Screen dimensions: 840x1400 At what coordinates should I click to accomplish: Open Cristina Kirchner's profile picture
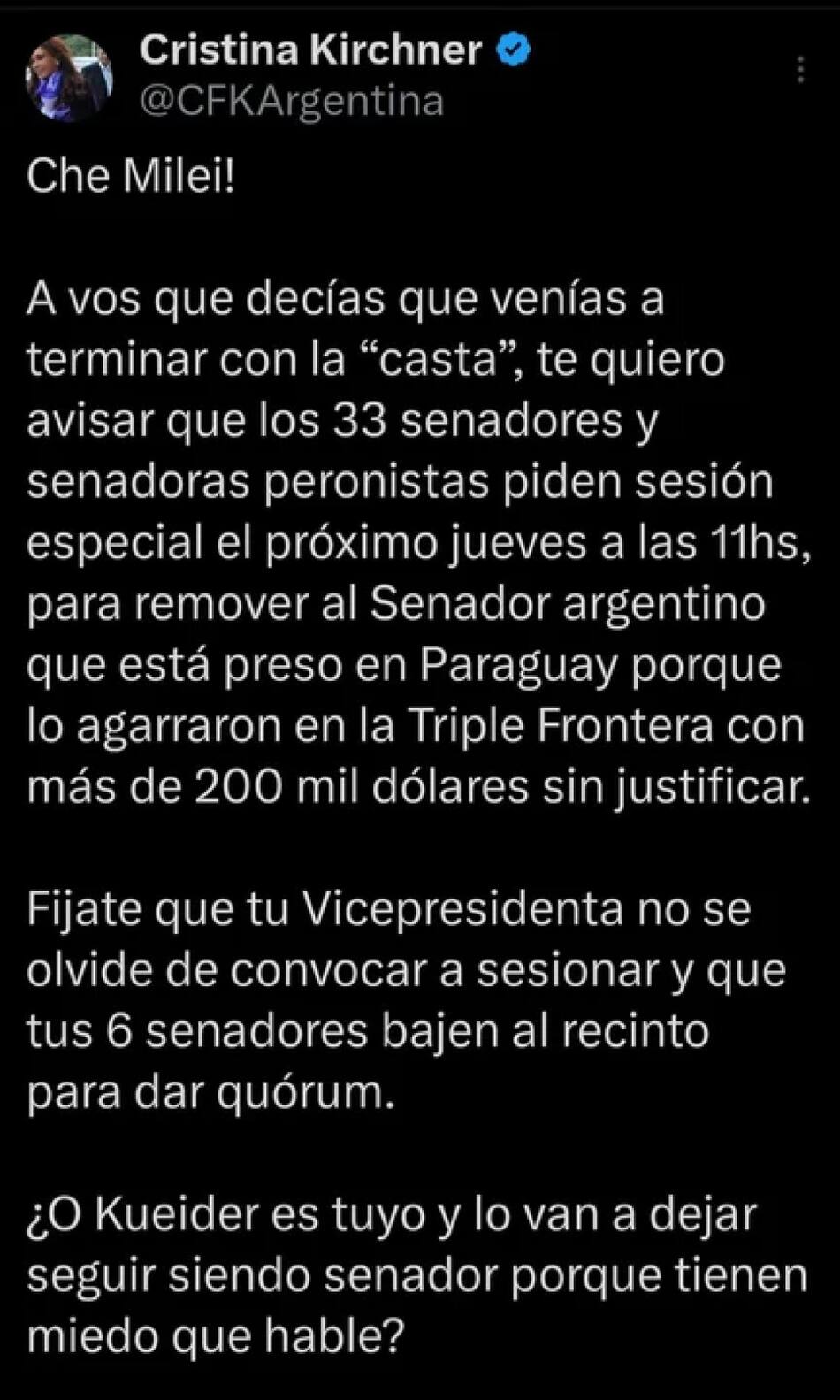(69, 77)
